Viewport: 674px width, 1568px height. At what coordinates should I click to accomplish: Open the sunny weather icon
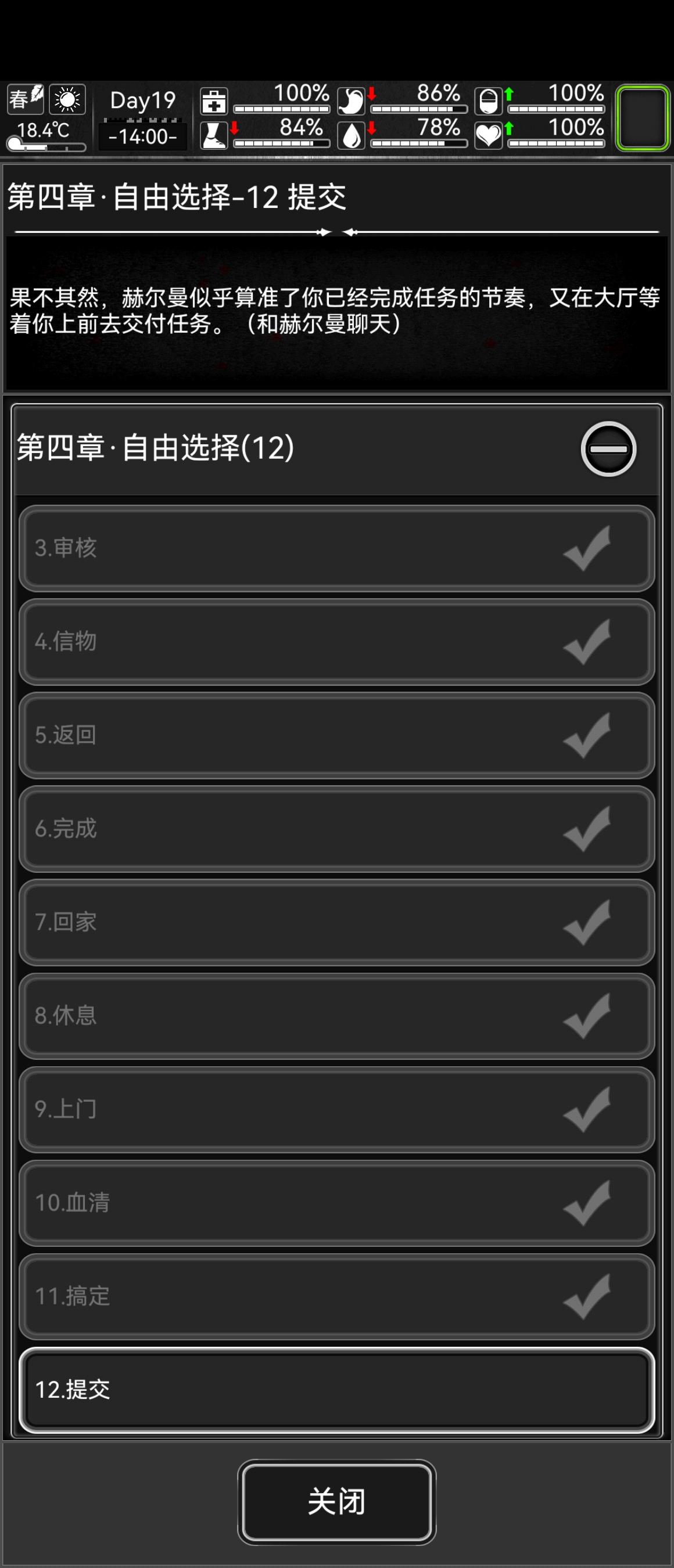[67, 99]
